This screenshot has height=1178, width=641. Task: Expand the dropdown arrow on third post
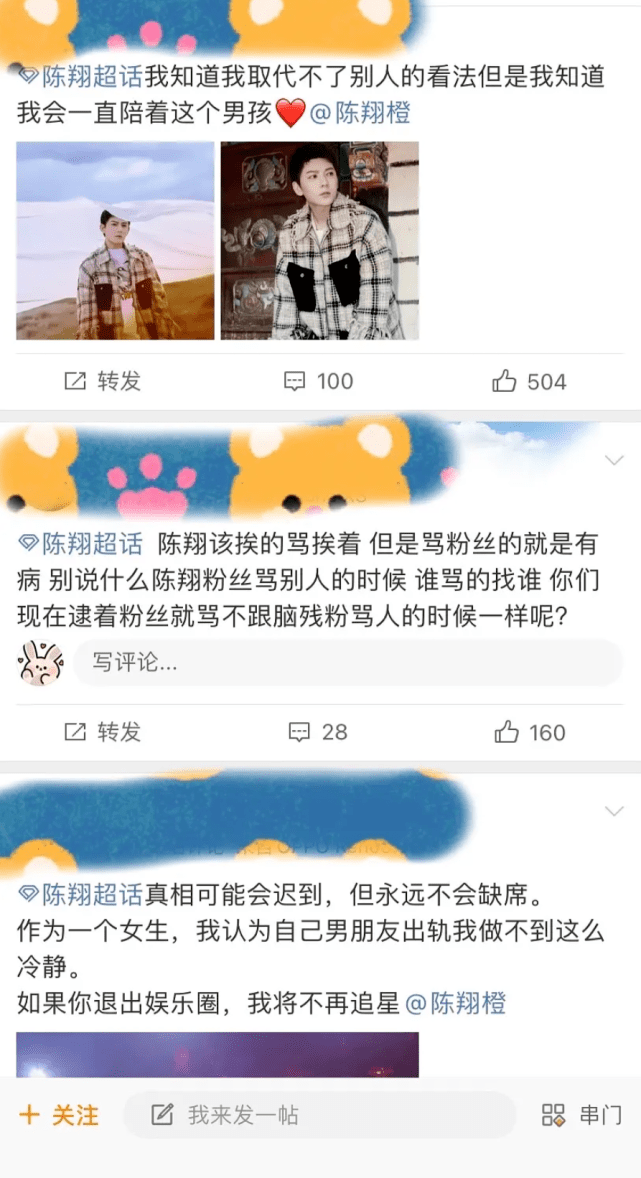coord(614,810)
